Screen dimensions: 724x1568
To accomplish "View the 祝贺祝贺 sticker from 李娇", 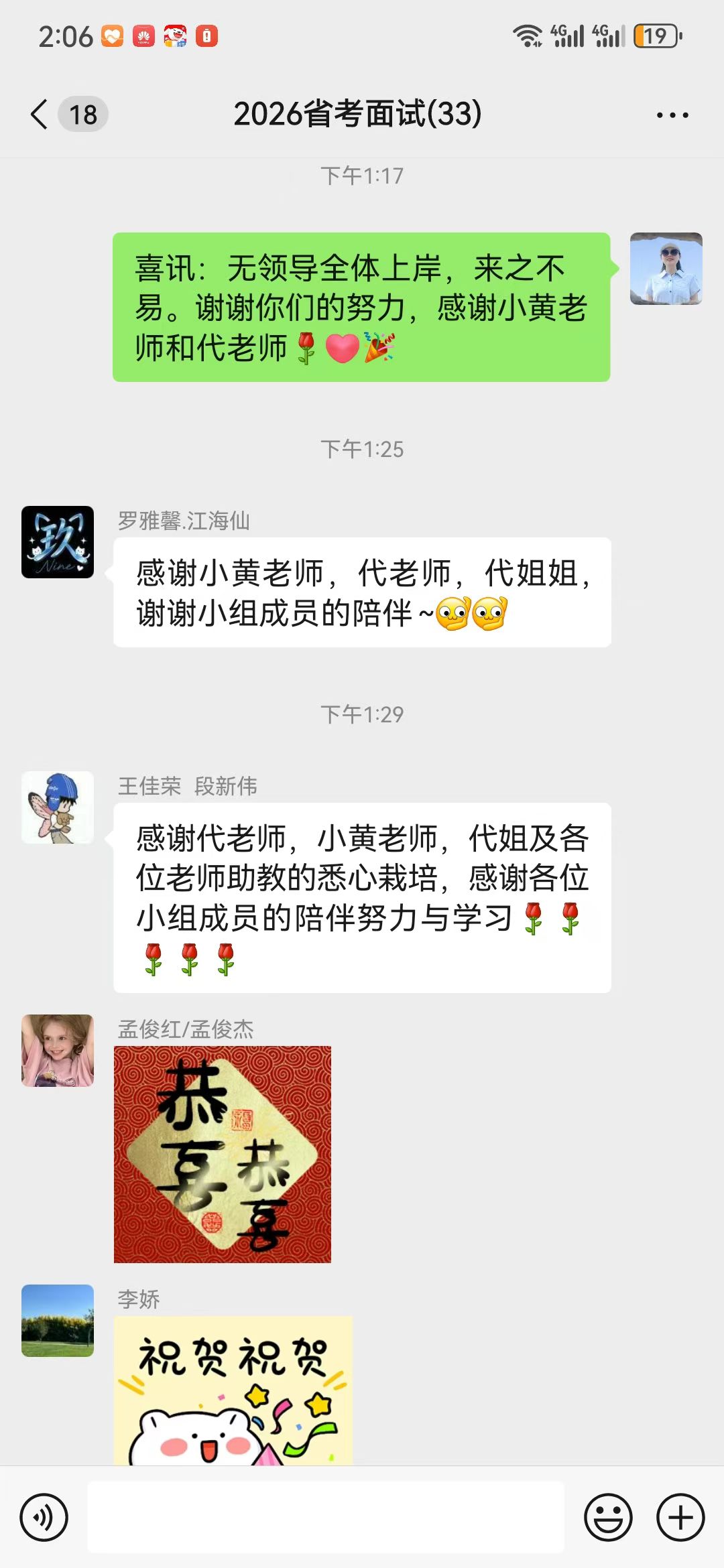I will pos(233,1390).
